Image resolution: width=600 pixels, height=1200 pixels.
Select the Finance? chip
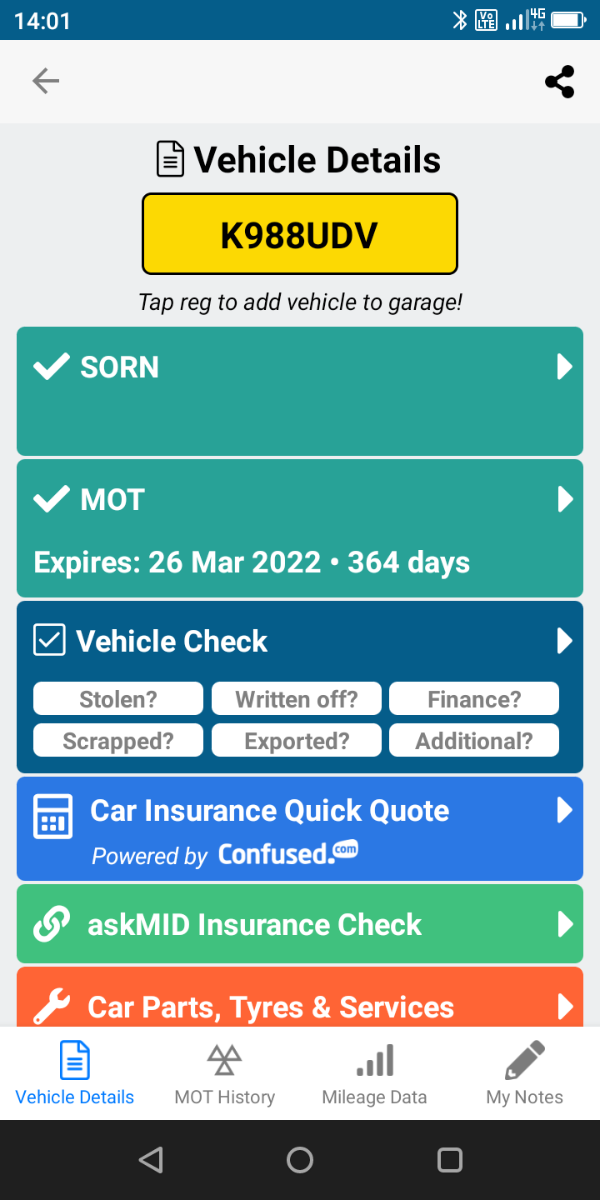coord(474,699)
